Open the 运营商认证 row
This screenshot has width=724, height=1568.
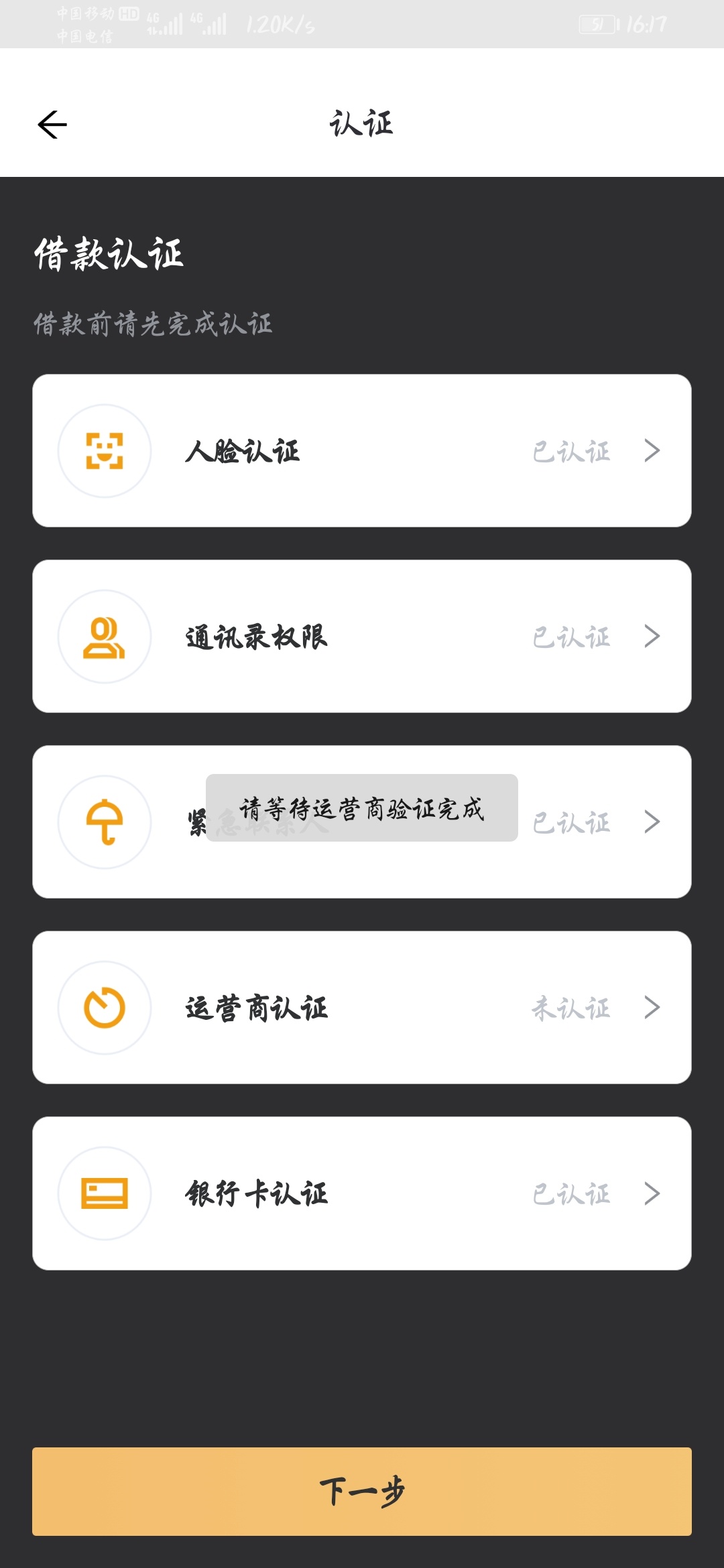coord(362,1008)
